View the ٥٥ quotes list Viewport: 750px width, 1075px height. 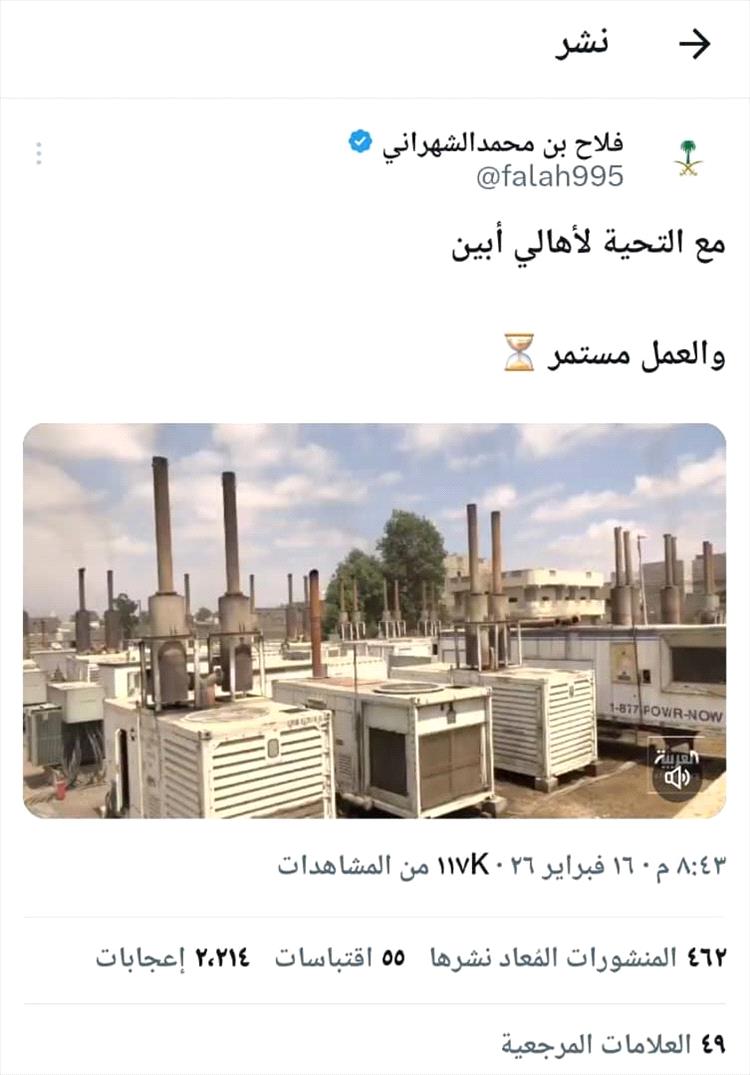[340, 958]
